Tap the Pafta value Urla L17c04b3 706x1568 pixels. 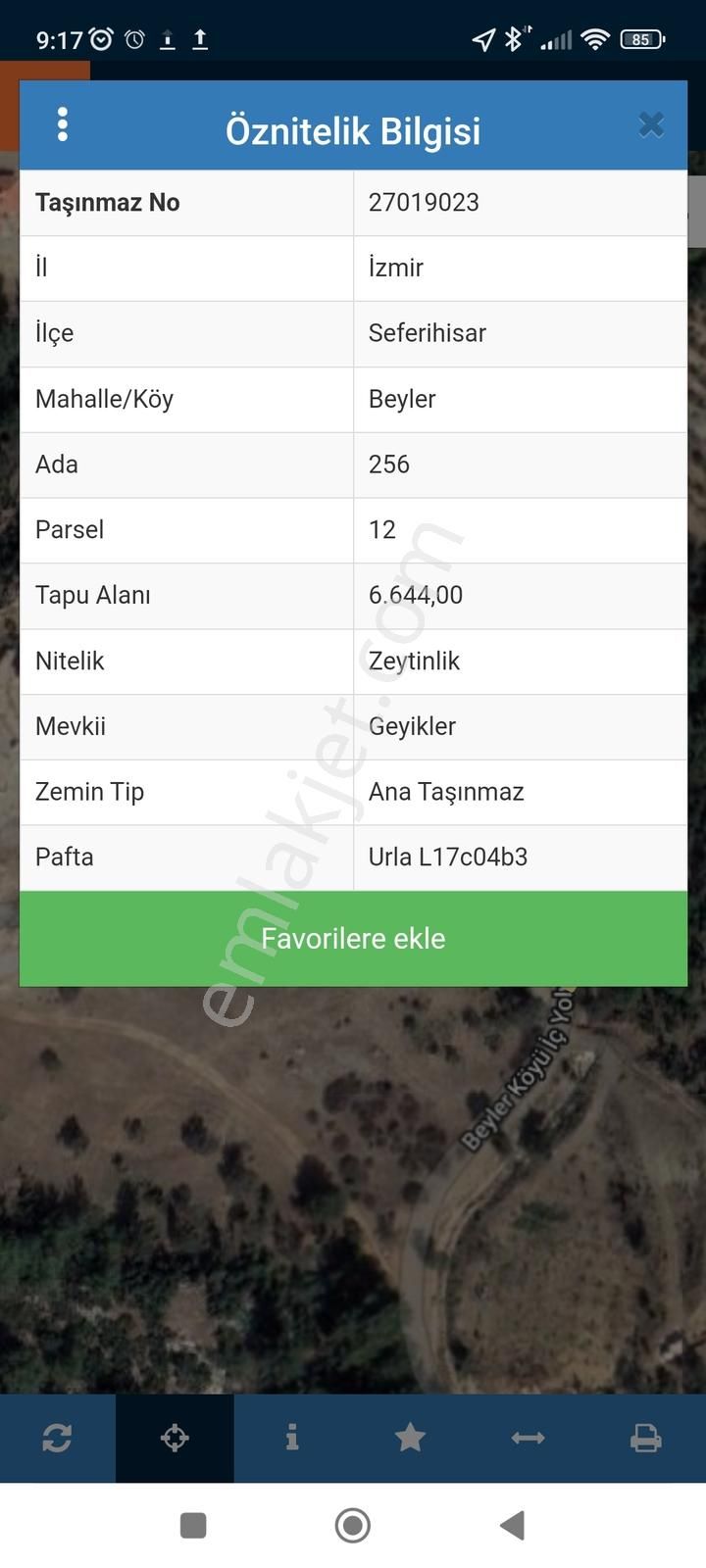447,857
